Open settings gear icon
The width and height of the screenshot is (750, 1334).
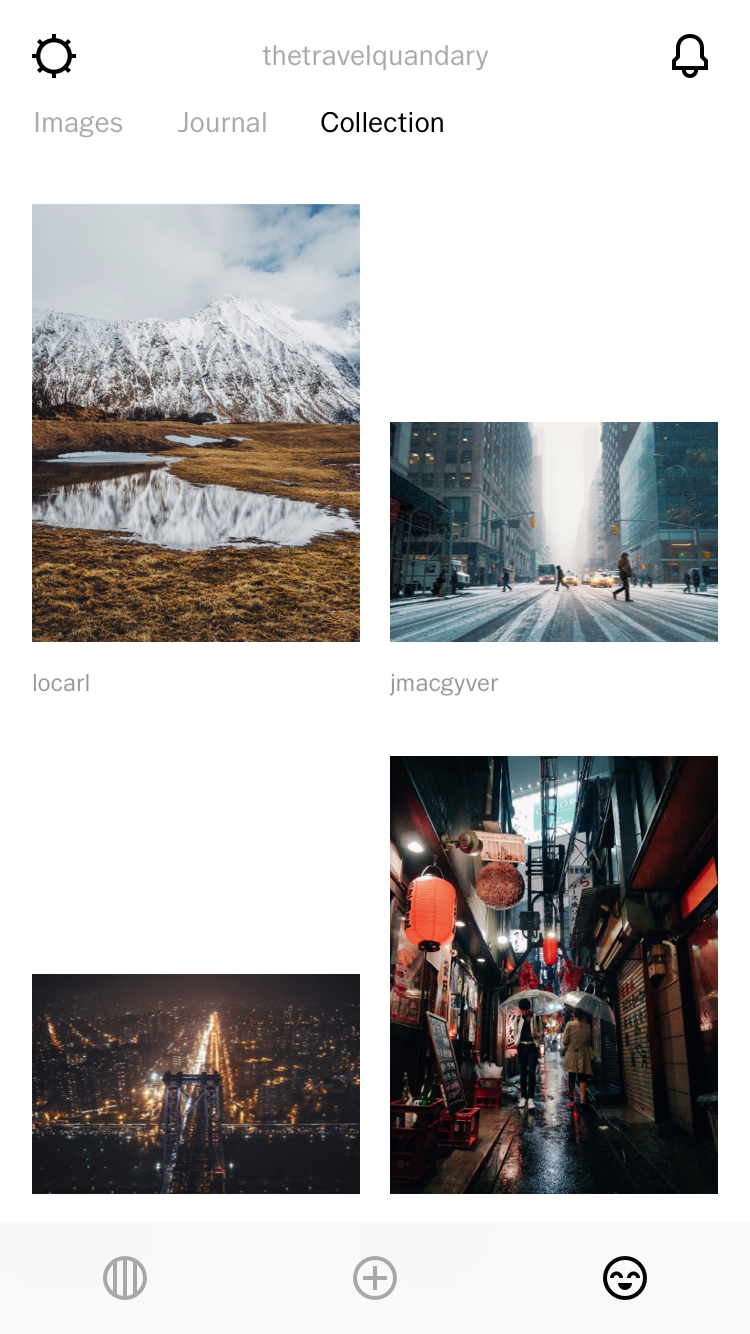[54, 56]
